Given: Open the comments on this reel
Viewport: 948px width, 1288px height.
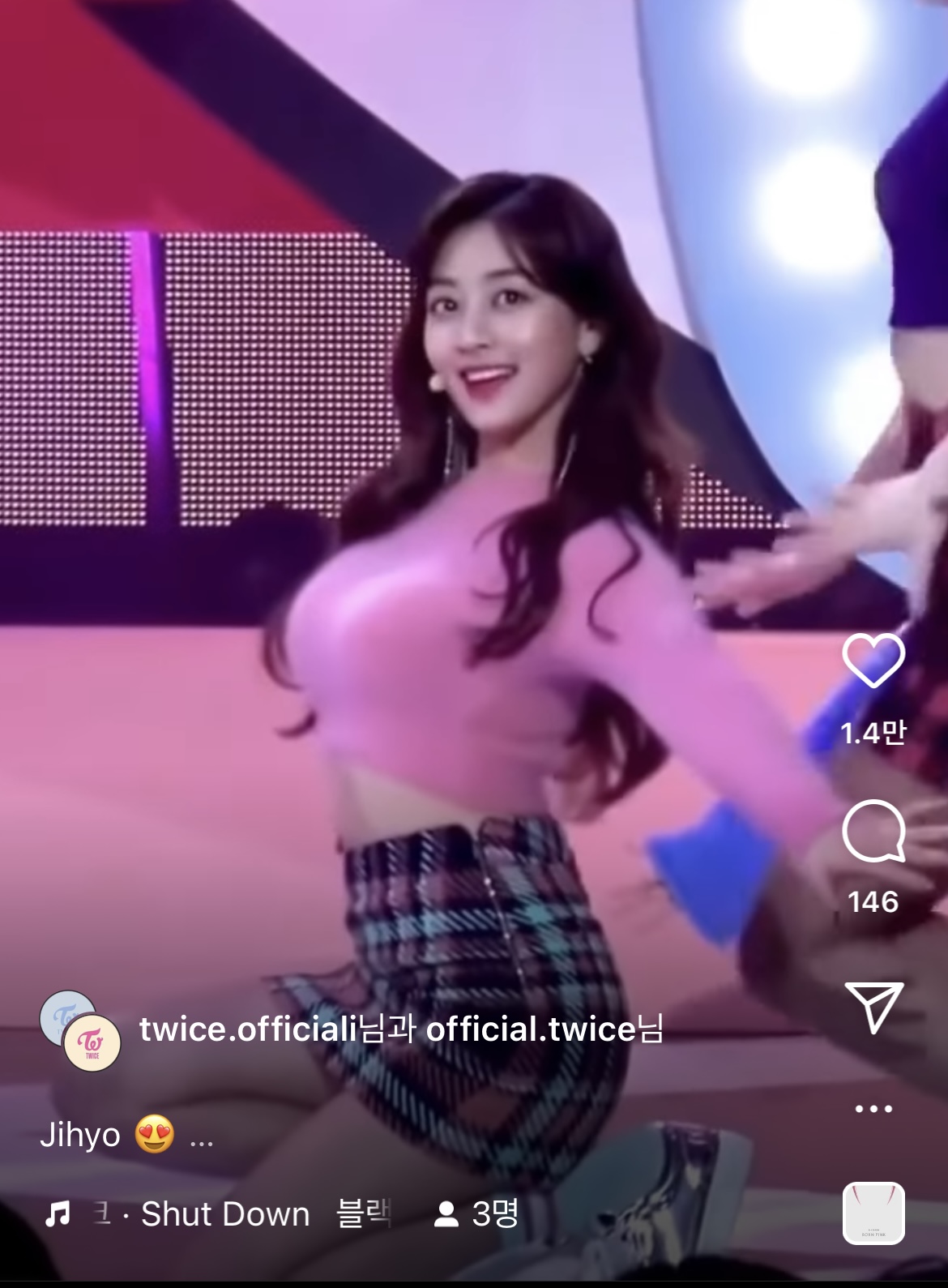Looking at the screenshot, I should pos(873,832).
